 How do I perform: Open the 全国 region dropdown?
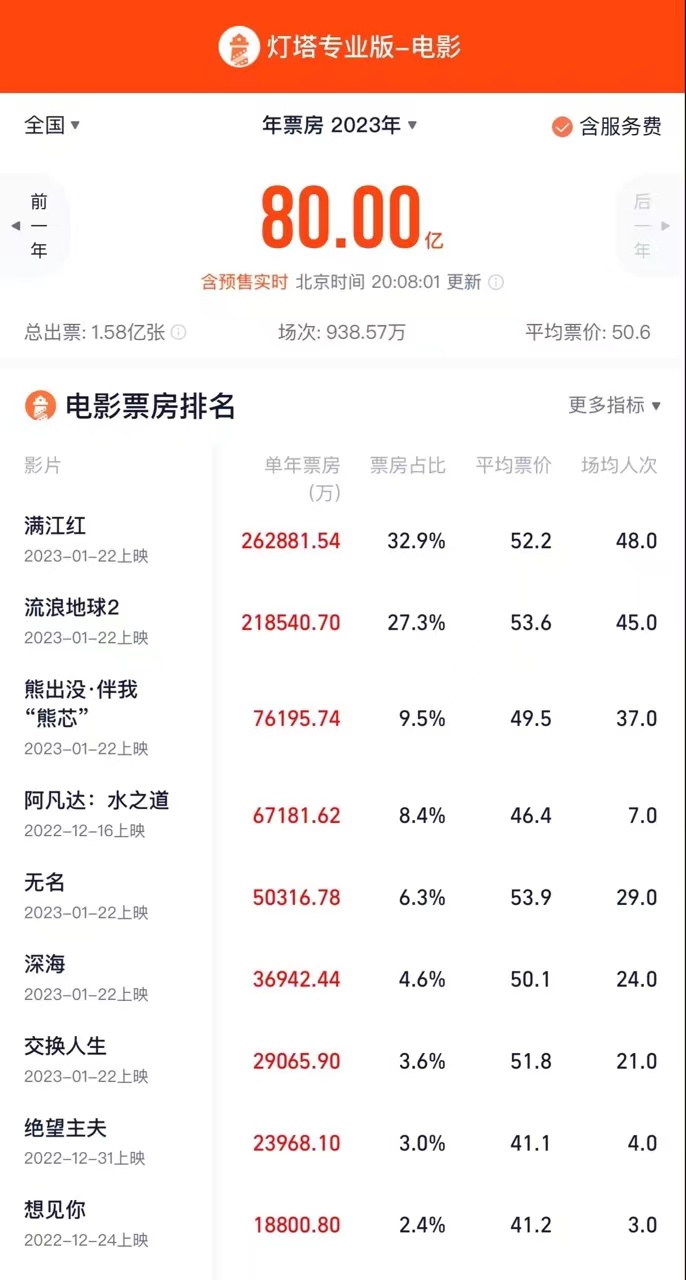coord(52,125)
